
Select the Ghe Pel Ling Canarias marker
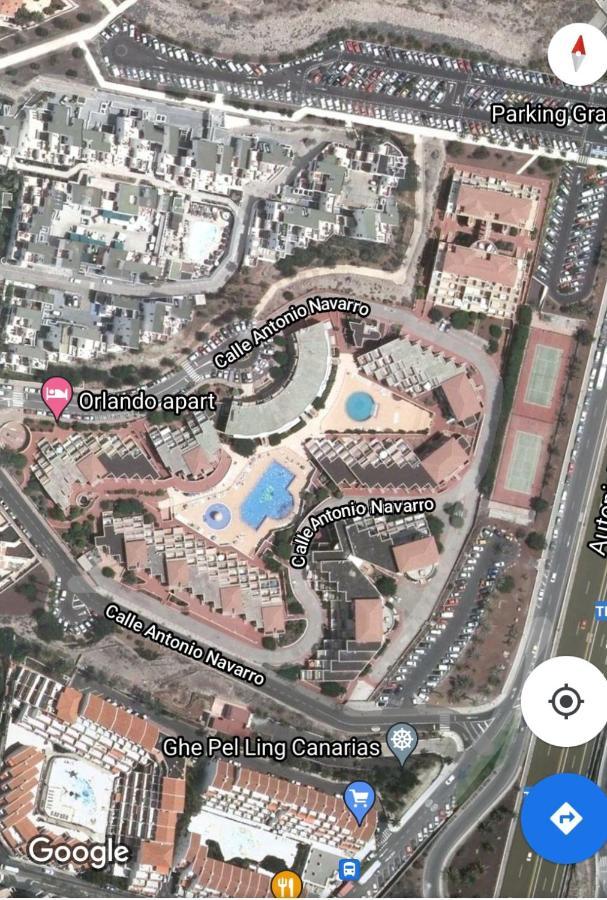(x=401, y=742)
